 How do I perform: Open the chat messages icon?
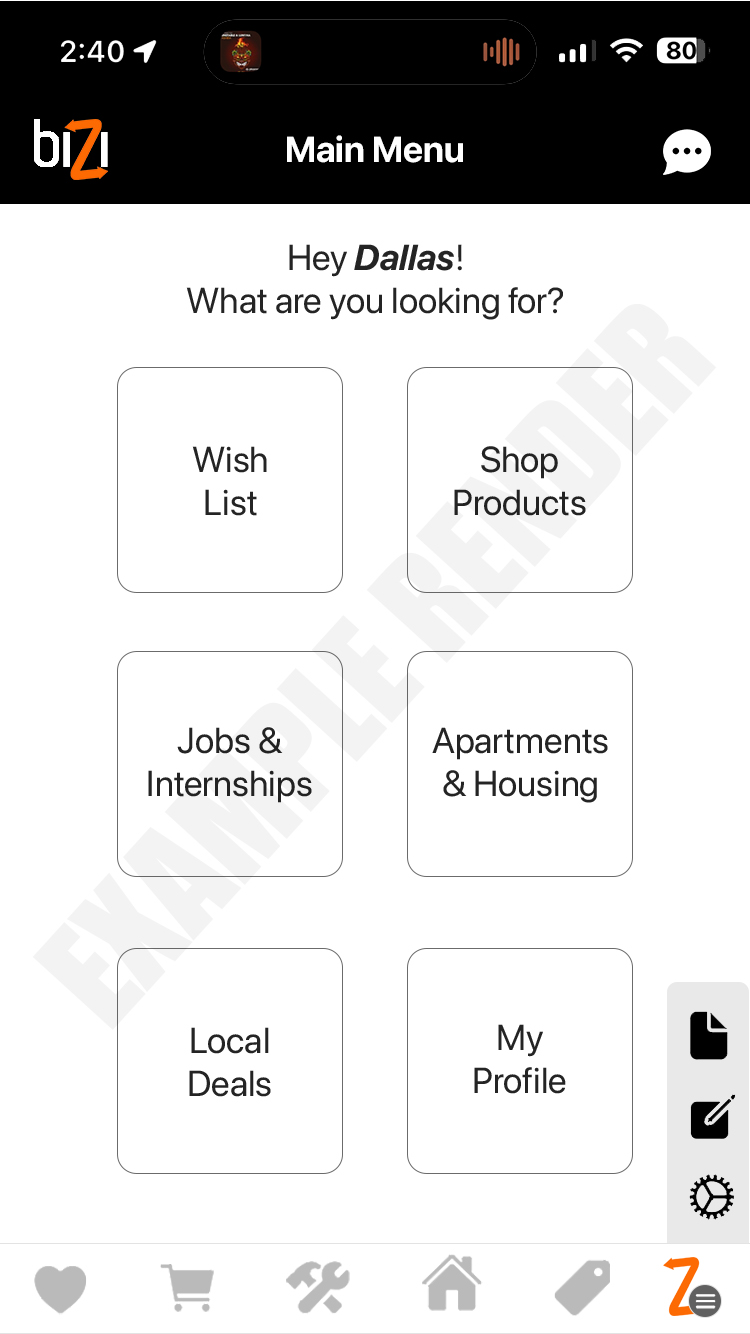click(x=686, y=152)
